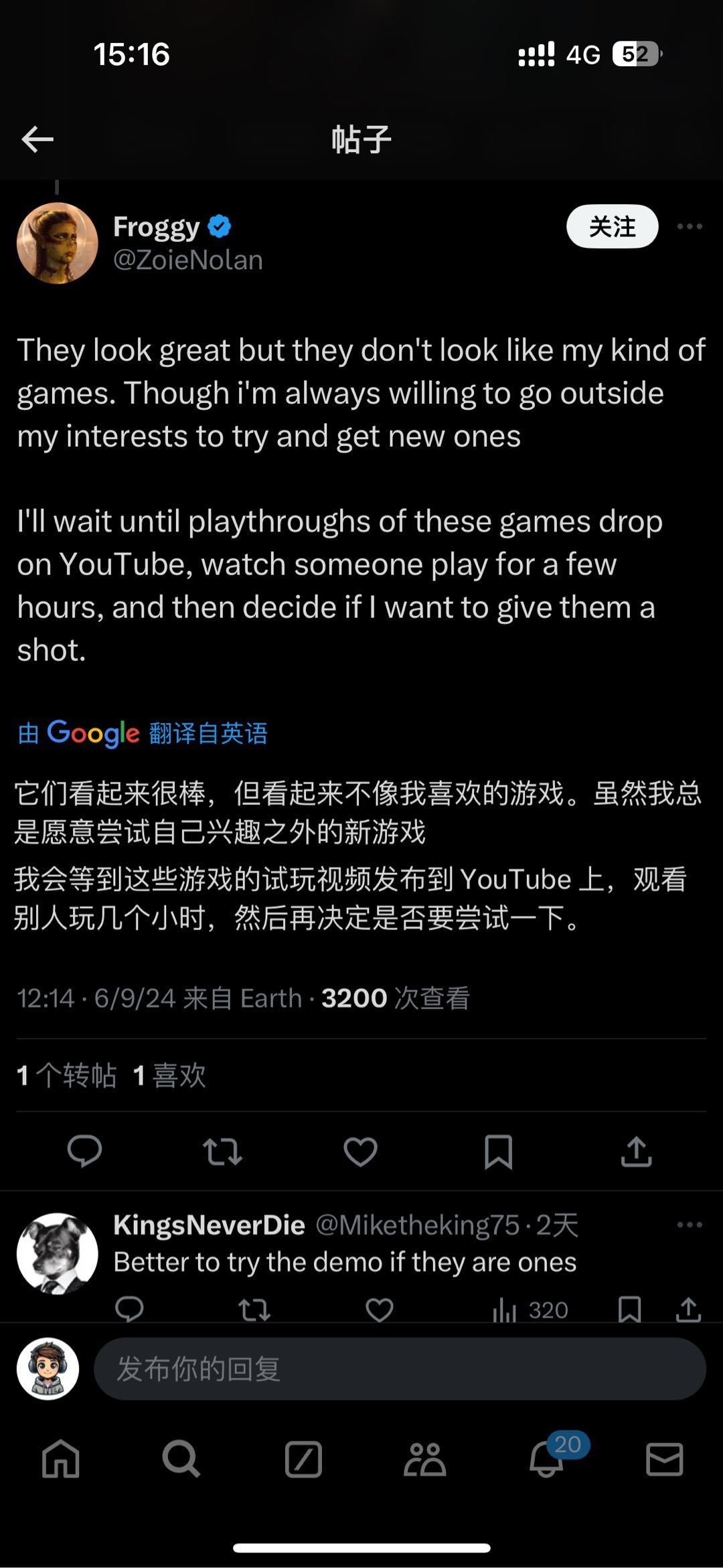Switch to the Home tab
This screenshot has height=1568, width=723.
[x=61, y=1460]
